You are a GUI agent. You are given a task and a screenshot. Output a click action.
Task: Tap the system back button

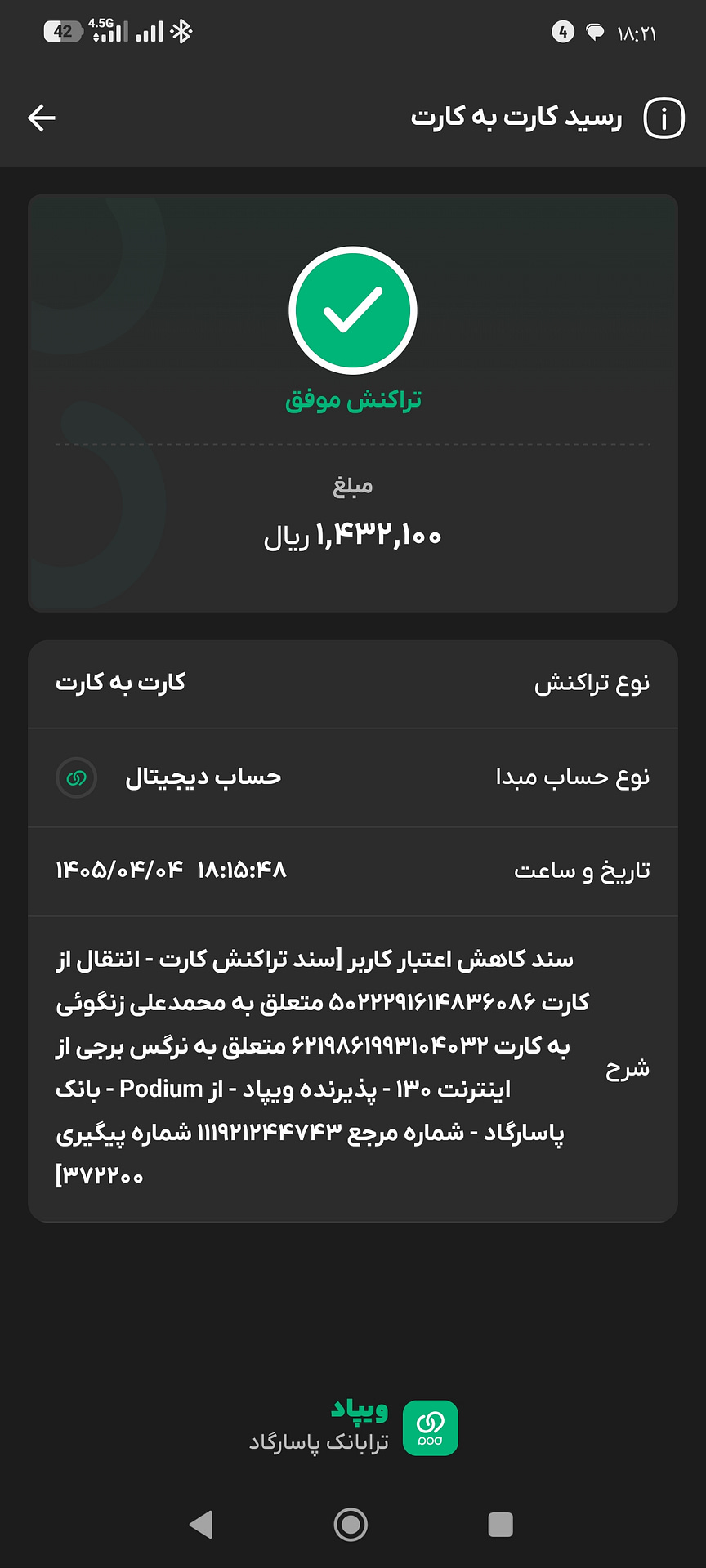tap(201, 1525)
